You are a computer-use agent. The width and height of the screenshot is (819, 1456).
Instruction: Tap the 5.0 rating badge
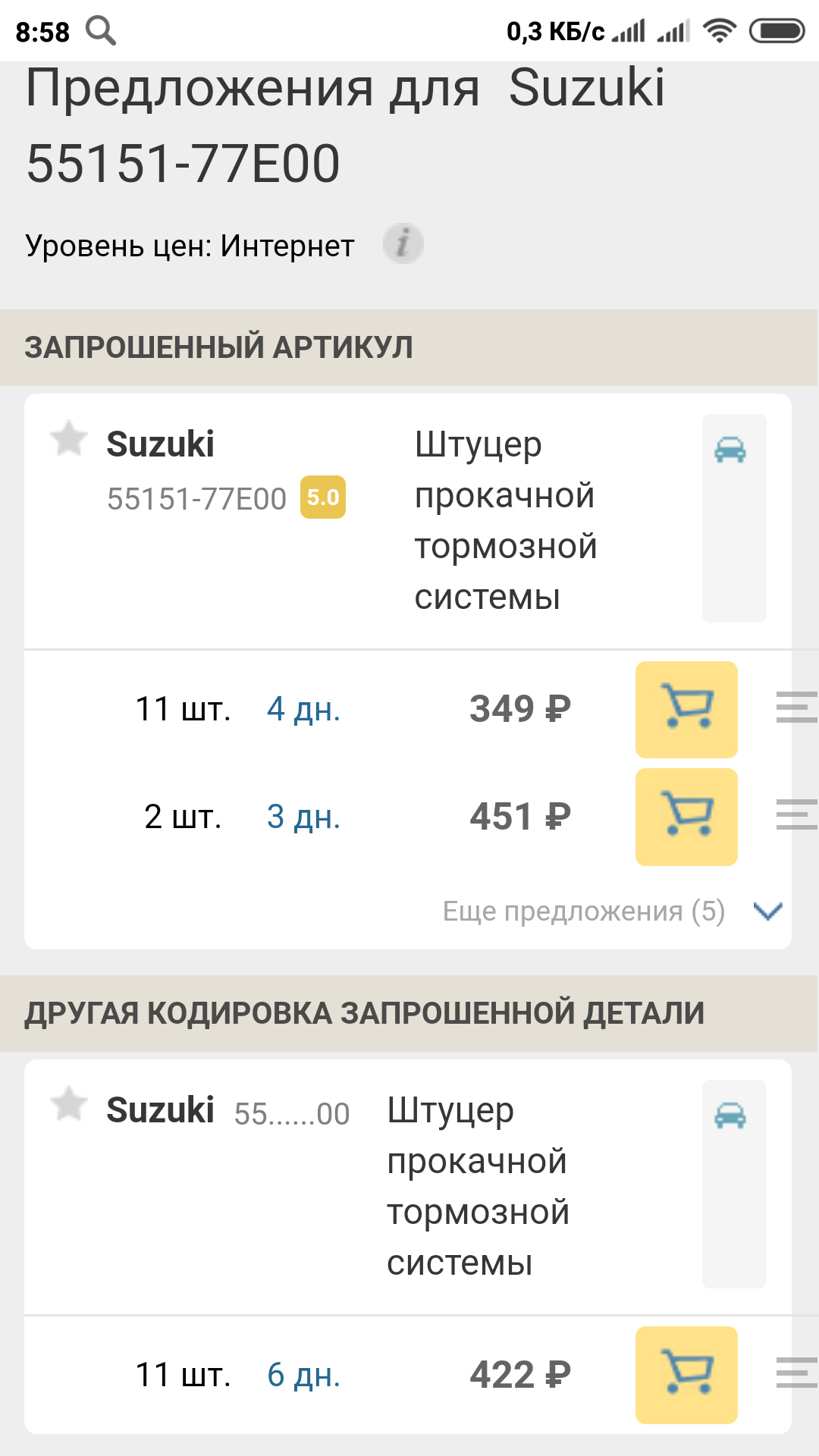323,497
